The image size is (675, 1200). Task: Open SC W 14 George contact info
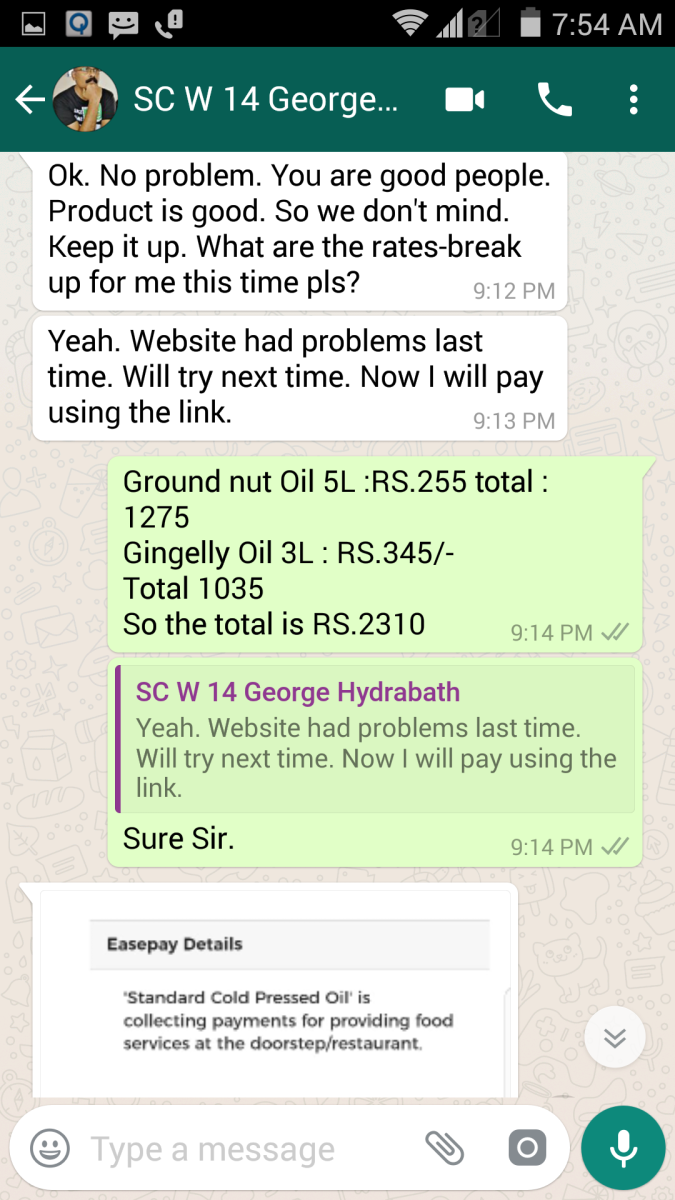265,99
